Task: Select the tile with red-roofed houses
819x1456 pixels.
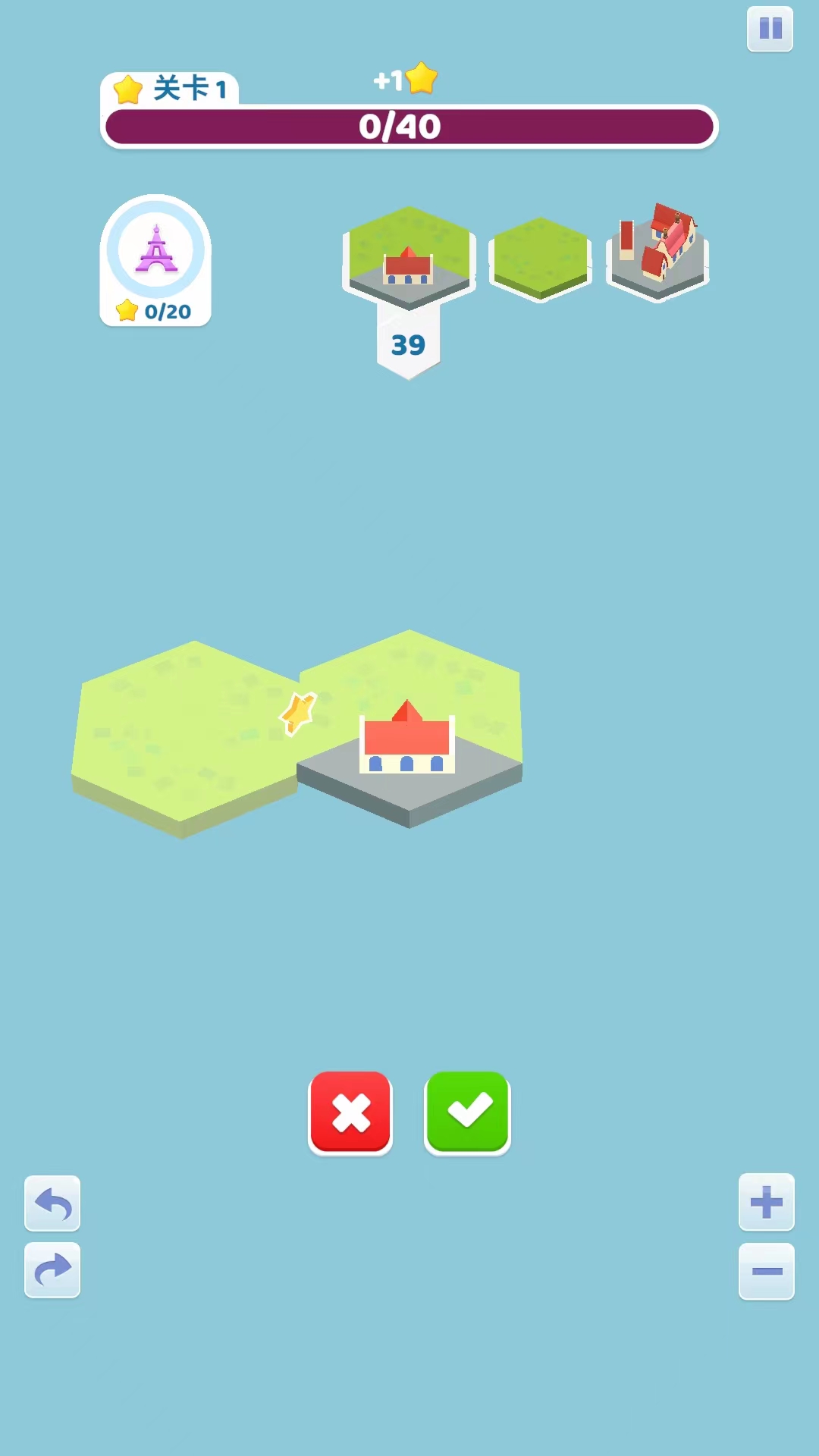Action: pyautogui.click(x=657, y=252)
